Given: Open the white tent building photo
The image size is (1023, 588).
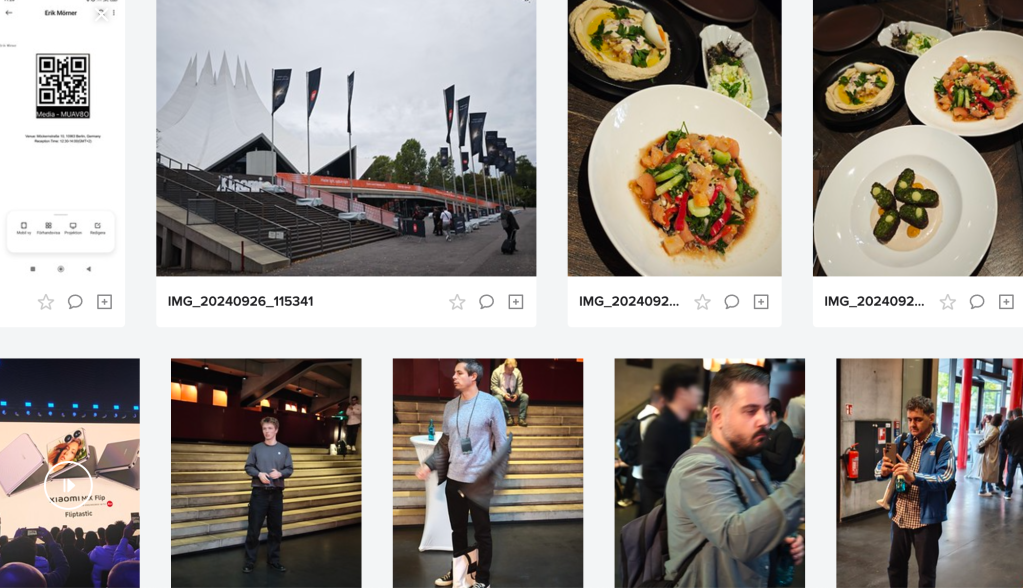Looking at the screenshot, I should (346, 138).
